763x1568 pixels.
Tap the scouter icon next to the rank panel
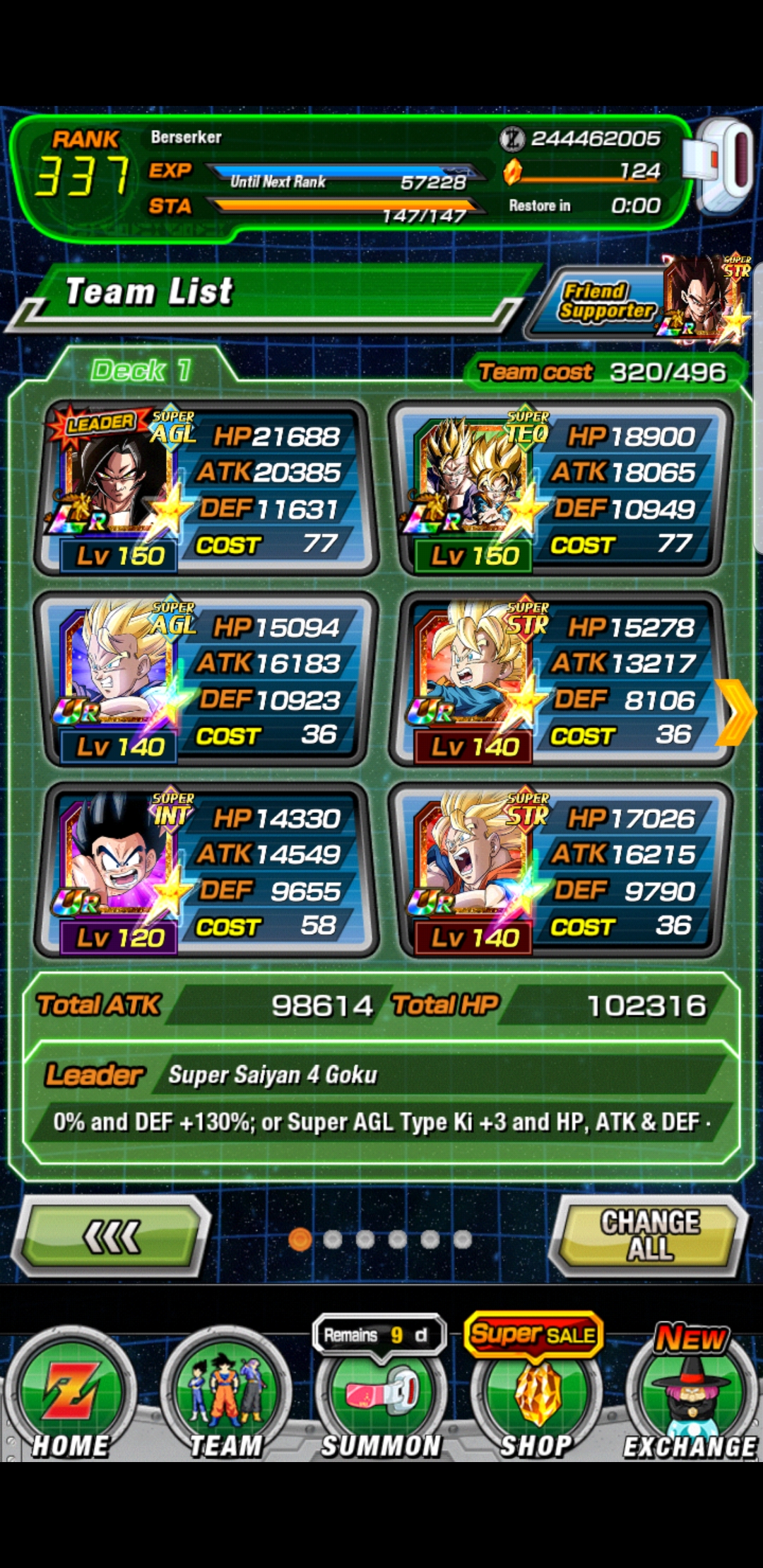click(722, 165)
